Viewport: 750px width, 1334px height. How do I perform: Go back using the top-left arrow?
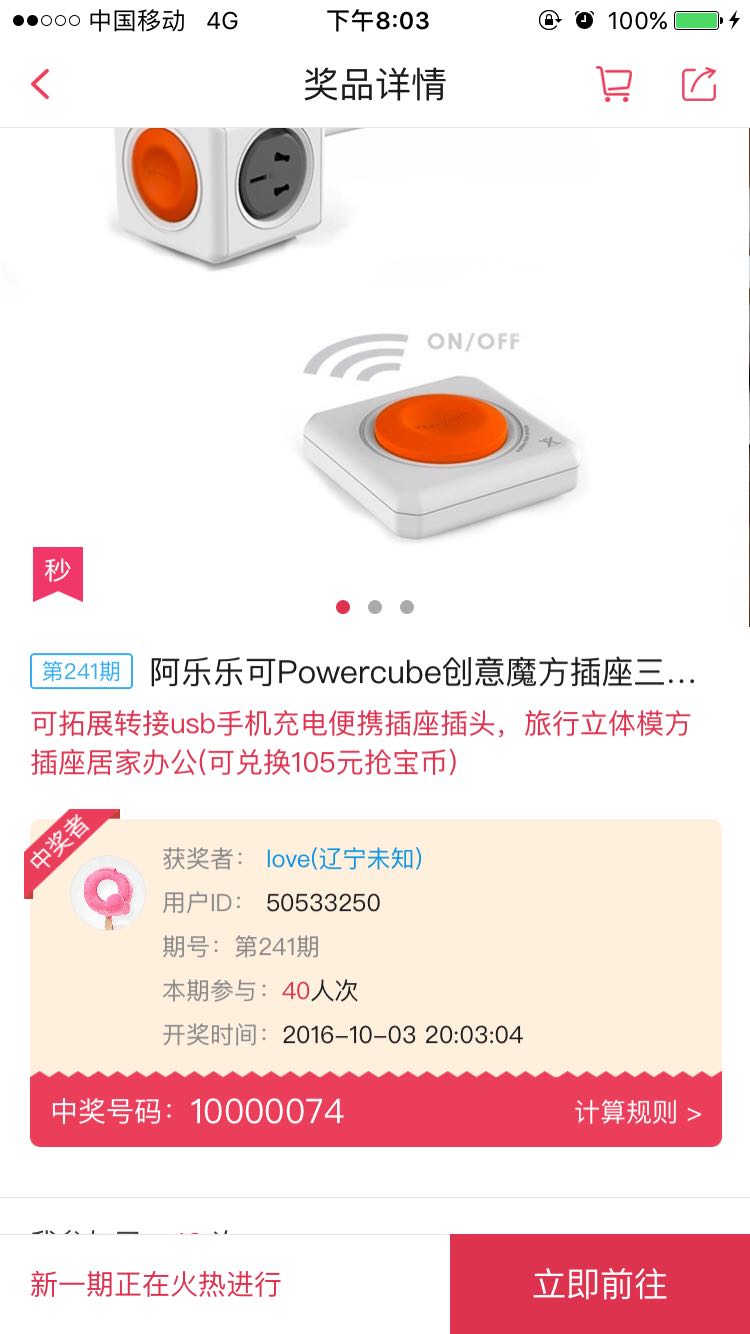click(x=40, y=84)
